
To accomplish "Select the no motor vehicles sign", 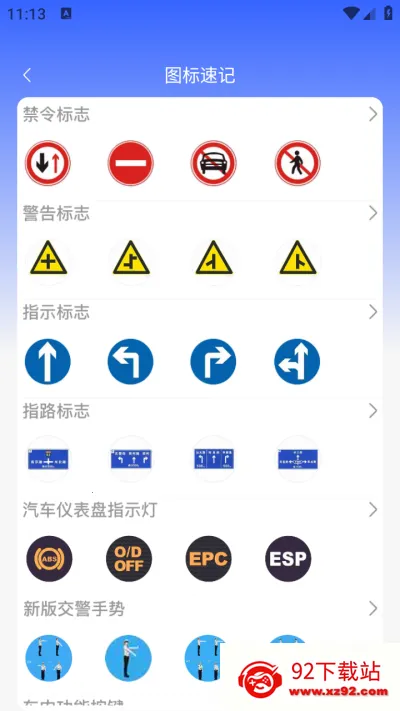I will [214, 163].
